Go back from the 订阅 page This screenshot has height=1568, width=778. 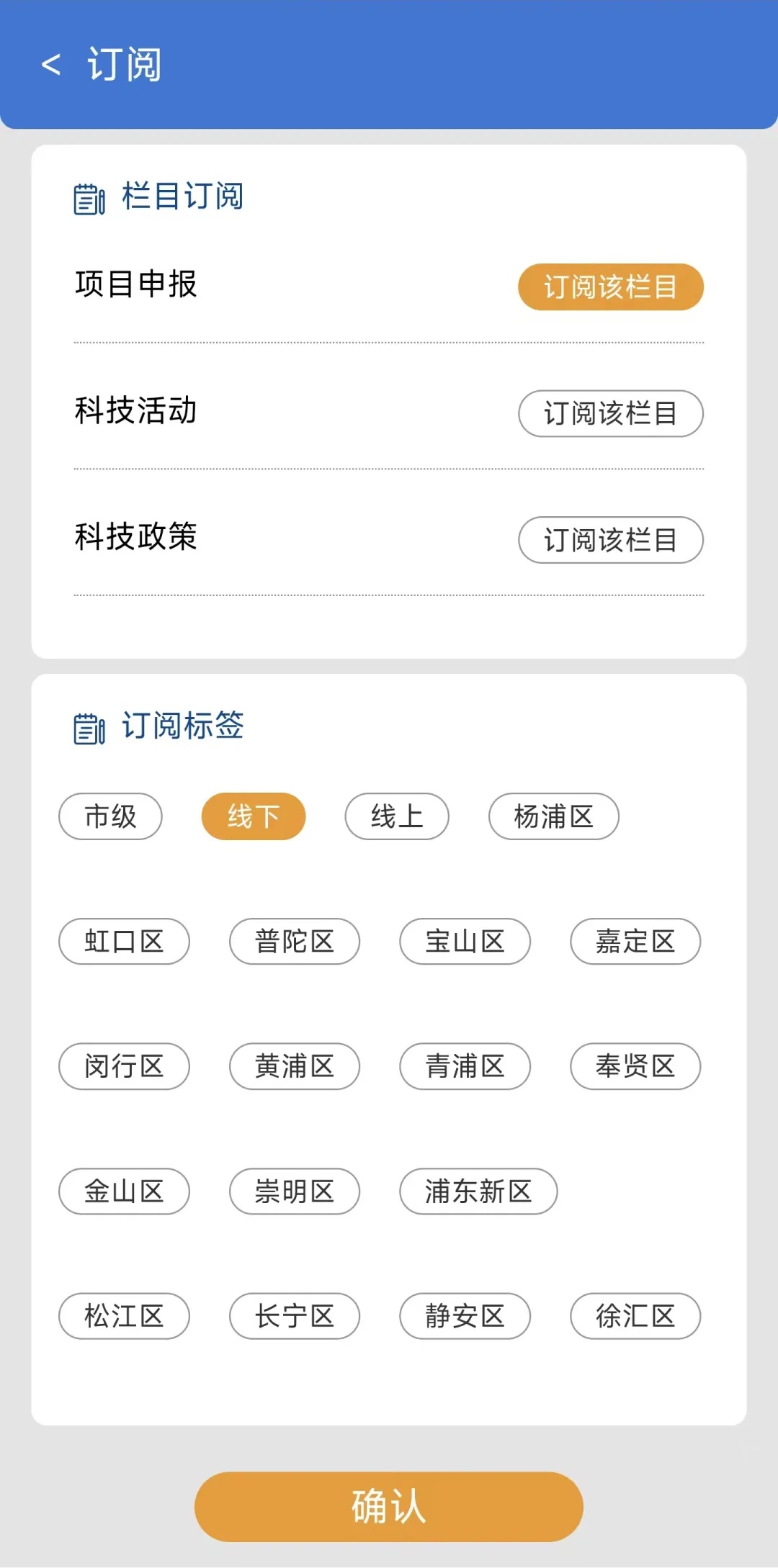[x=50, y=65]
